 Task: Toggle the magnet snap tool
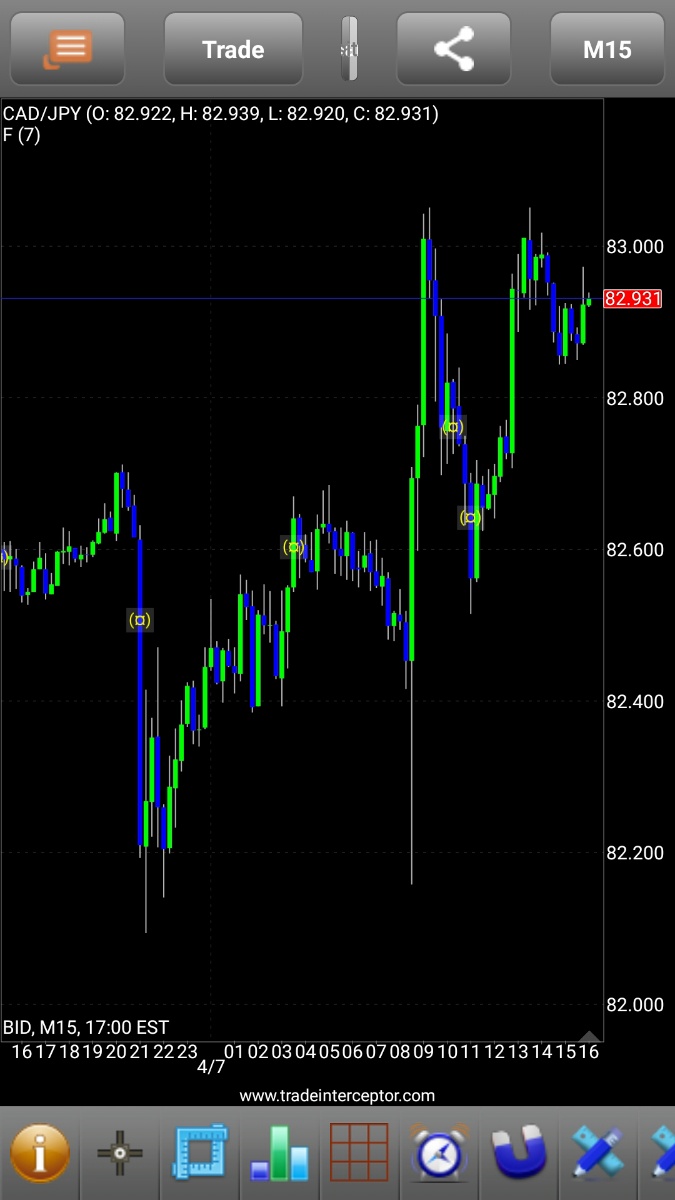[x=518, y=1153]
